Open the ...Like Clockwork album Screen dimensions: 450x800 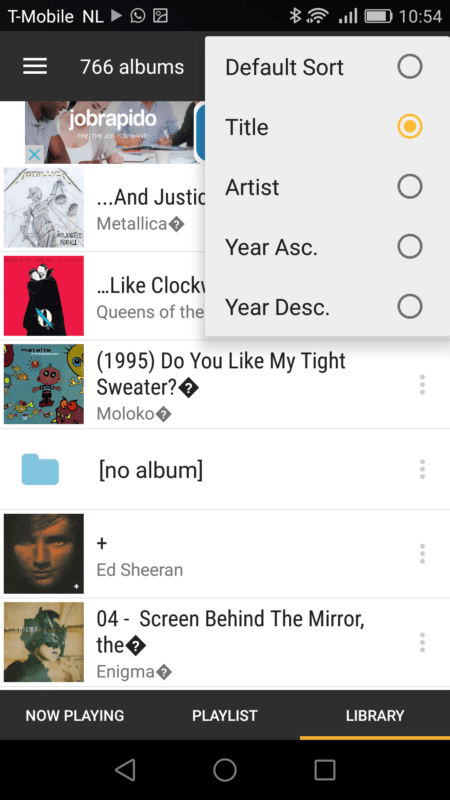103,296
